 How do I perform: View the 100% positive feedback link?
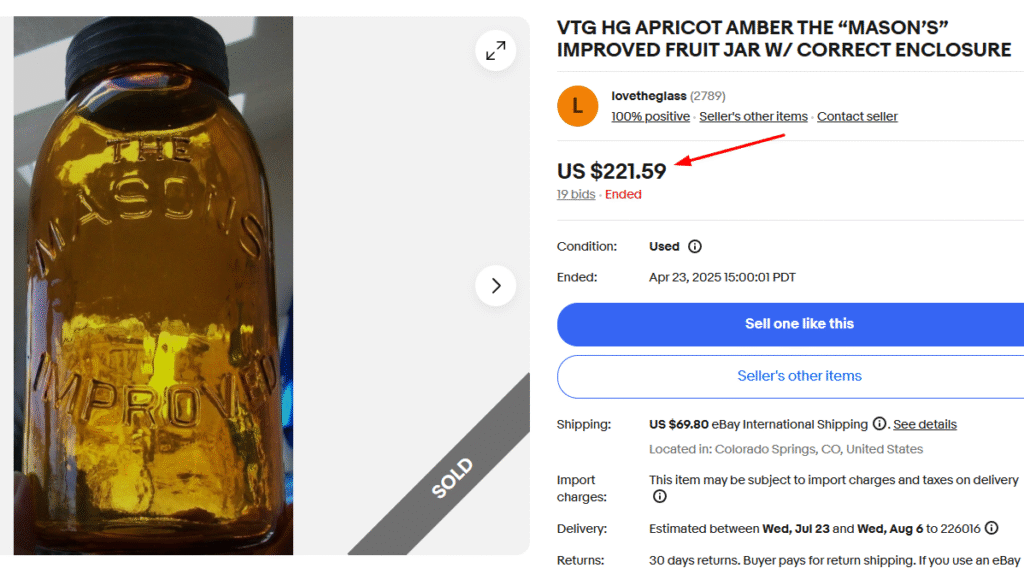(x=650, y=117)
